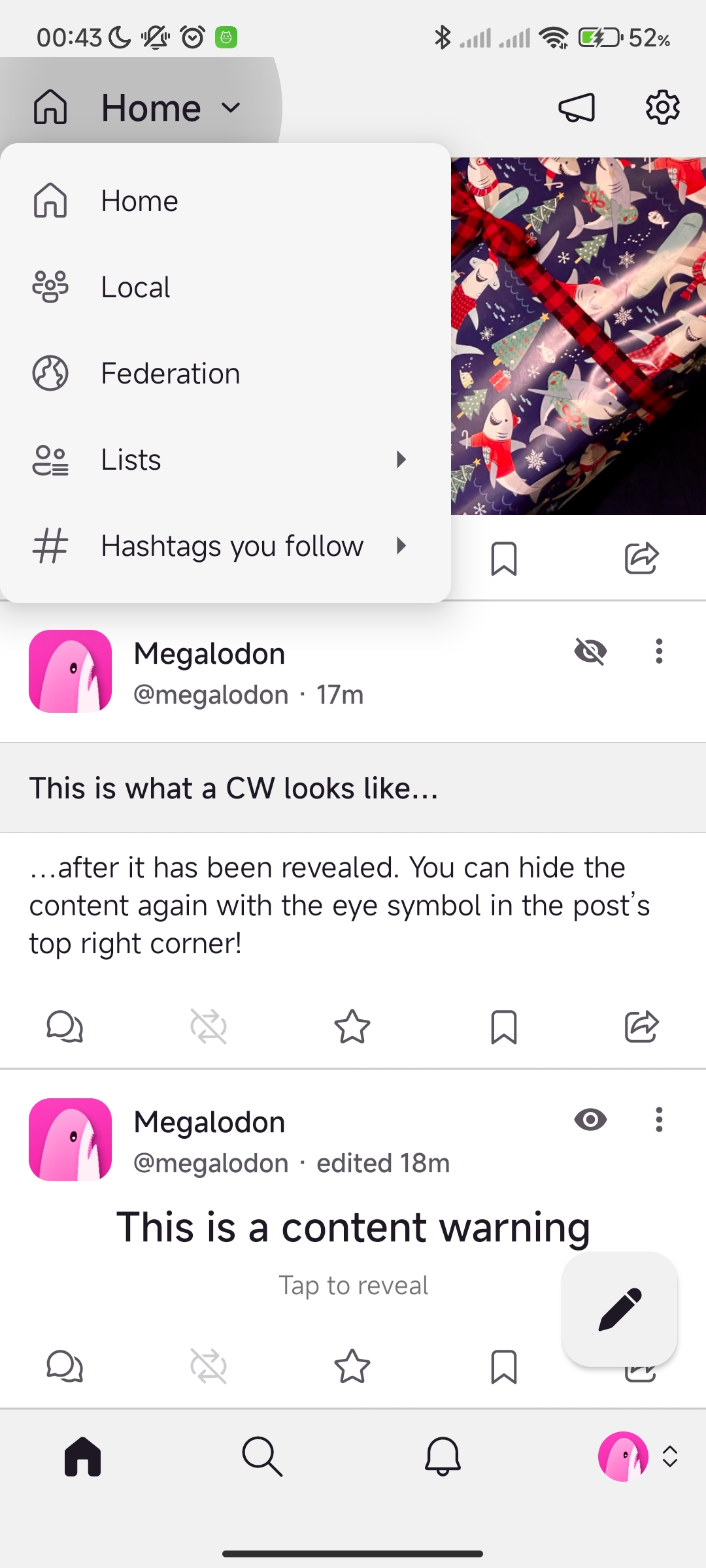Screen dimensions: 706x1568
Task: Tap to reveal the content warning post
Action: click(x=353, y=1284)
